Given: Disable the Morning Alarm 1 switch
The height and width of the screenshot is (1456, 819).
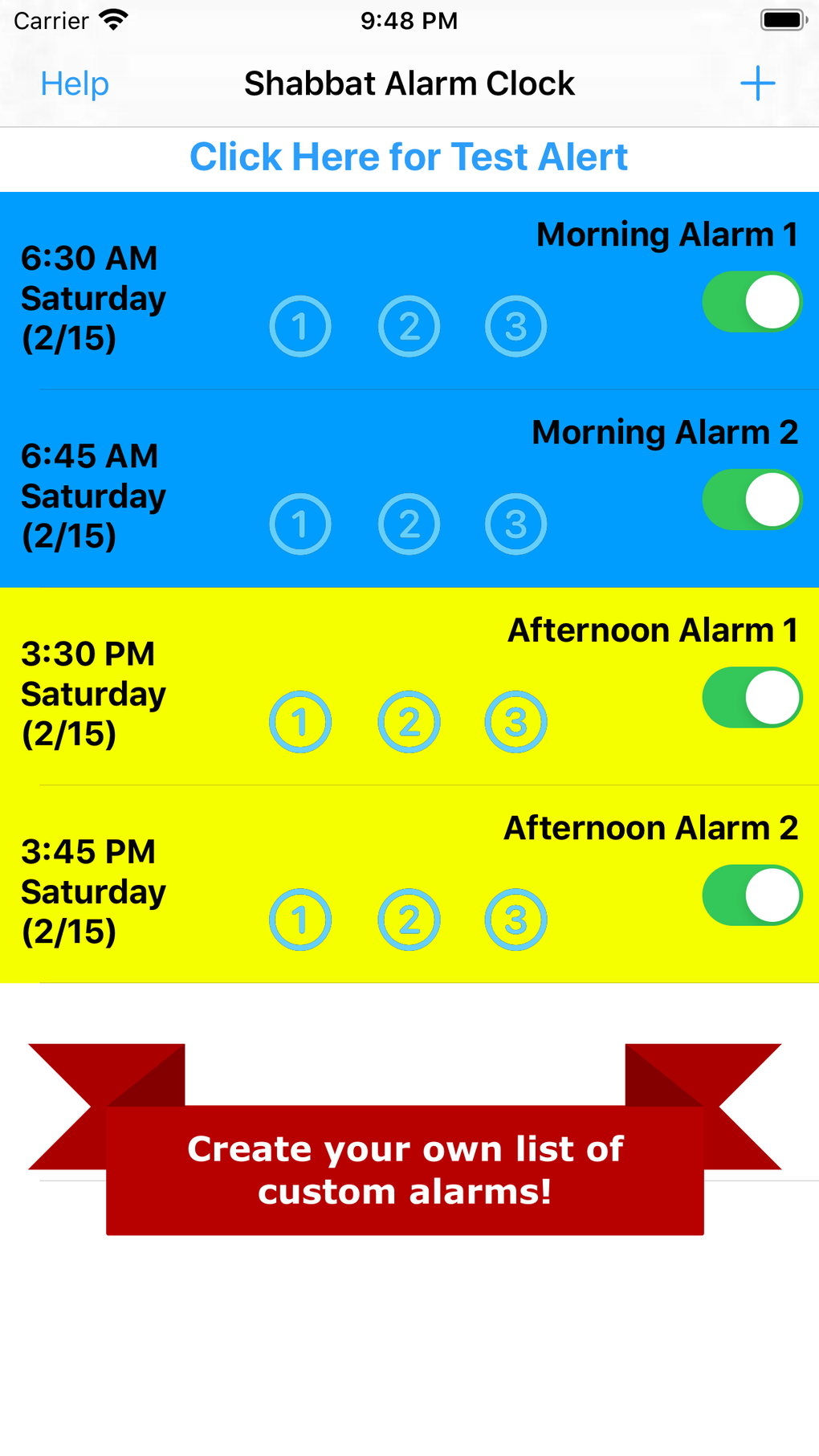Looking at the screenshot, I should [x=752, y=301].
